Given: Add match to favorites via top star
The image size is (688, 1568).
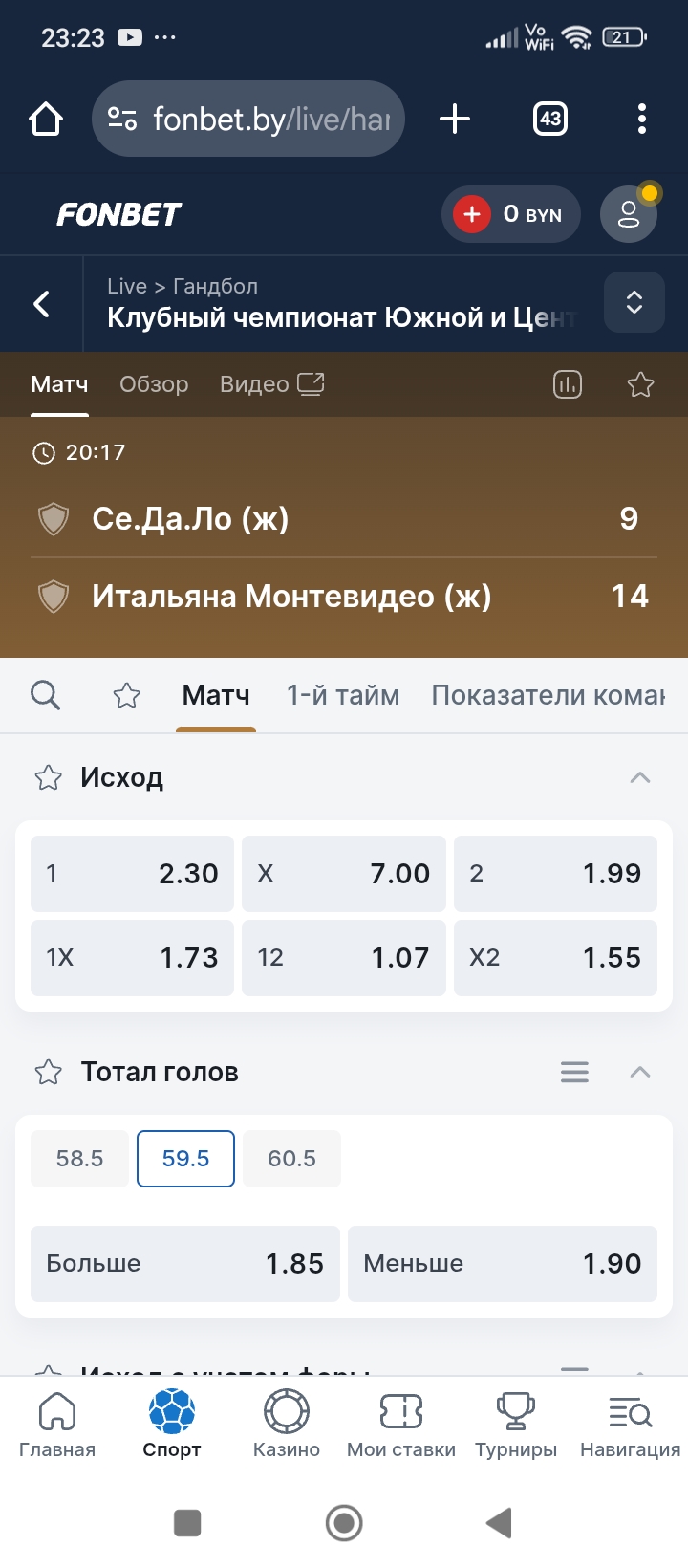Looking at the screenshot, I should (639, 384).
